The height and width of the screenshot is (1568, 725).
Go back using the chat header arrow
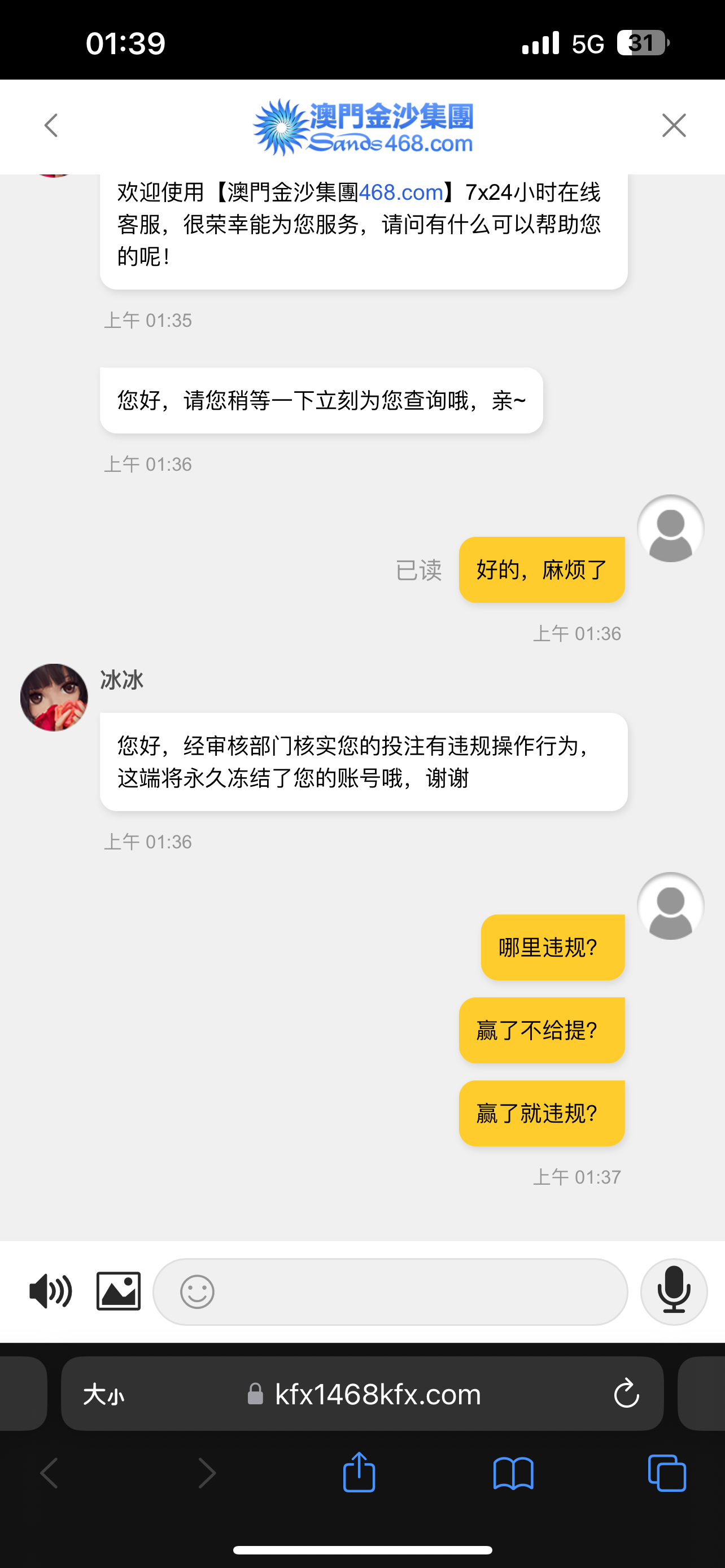[x=51, y=126]
